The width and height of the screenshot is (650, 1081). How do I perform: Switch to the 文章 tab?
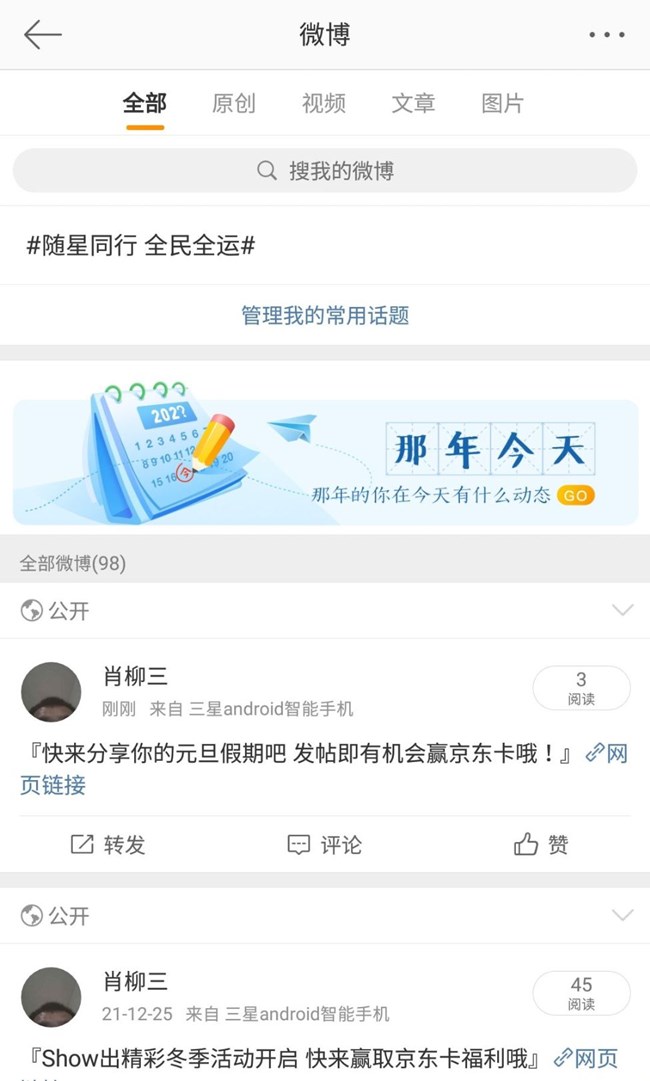click(413, 103)
